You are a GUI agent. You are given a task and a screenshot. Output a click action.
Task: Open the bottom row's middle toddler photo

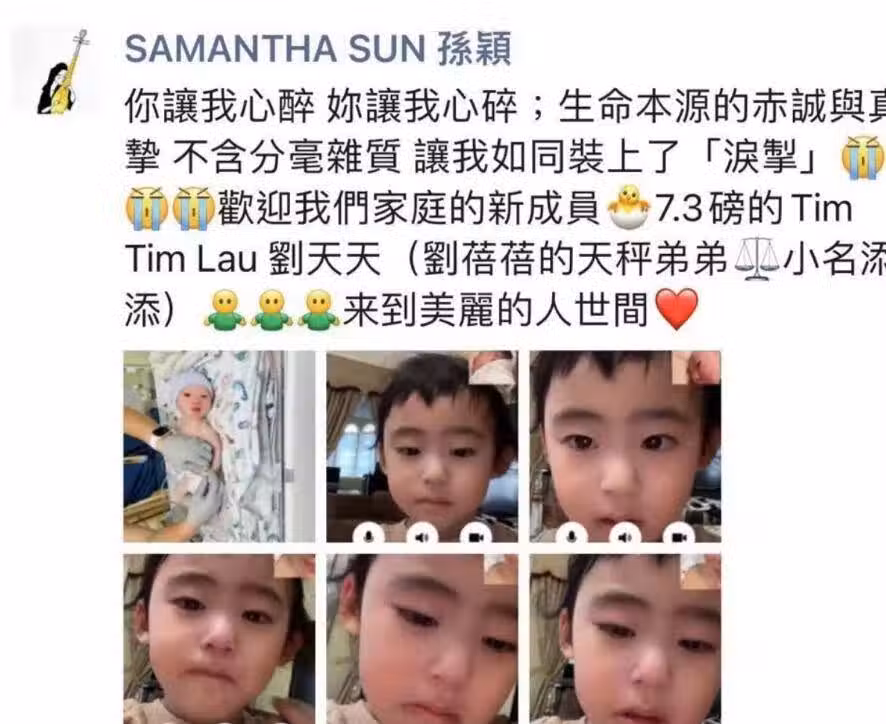pos(422,638)
